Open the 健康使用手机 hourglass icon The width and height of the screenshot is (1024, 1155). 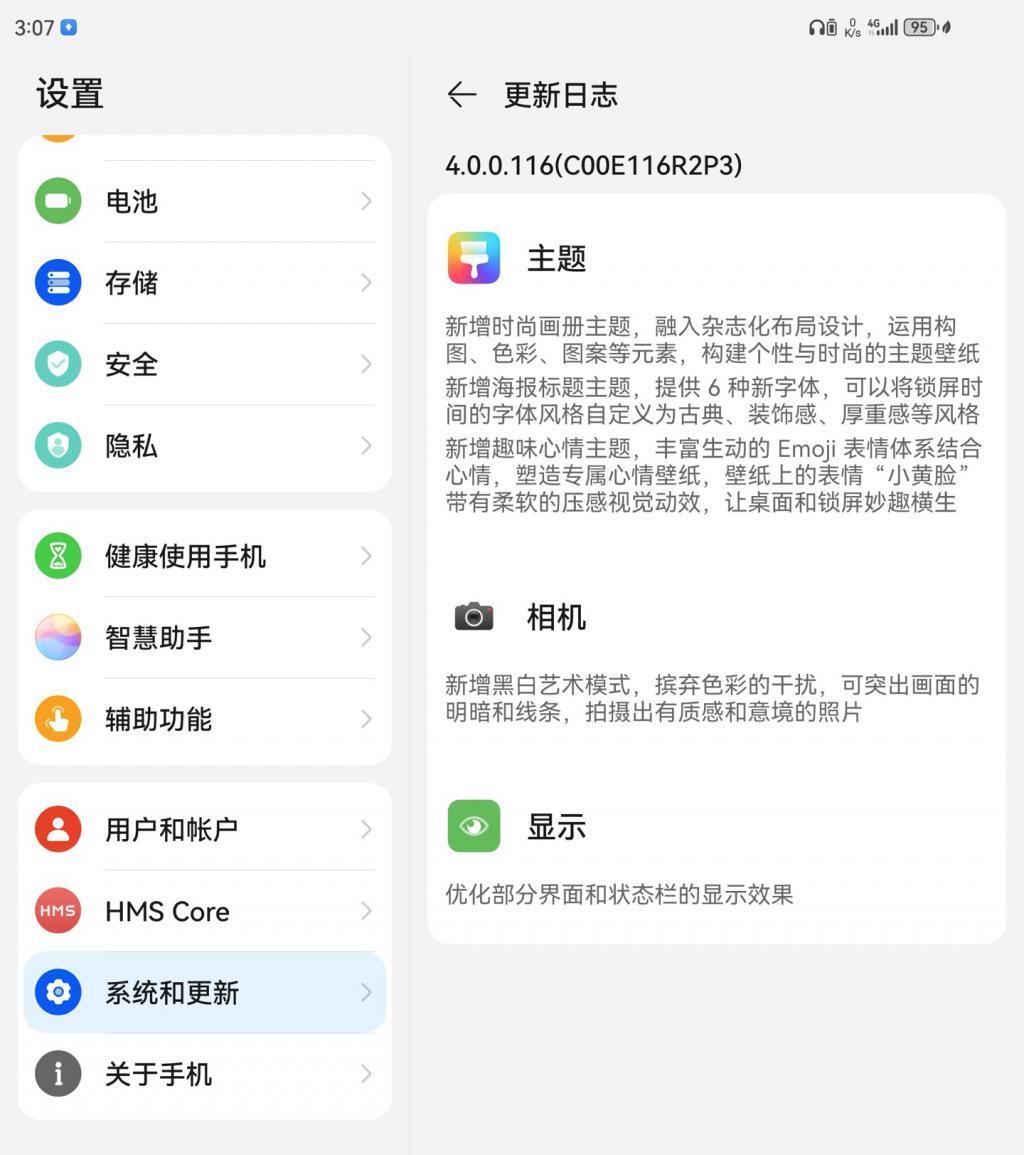click(x=58, y=556)
